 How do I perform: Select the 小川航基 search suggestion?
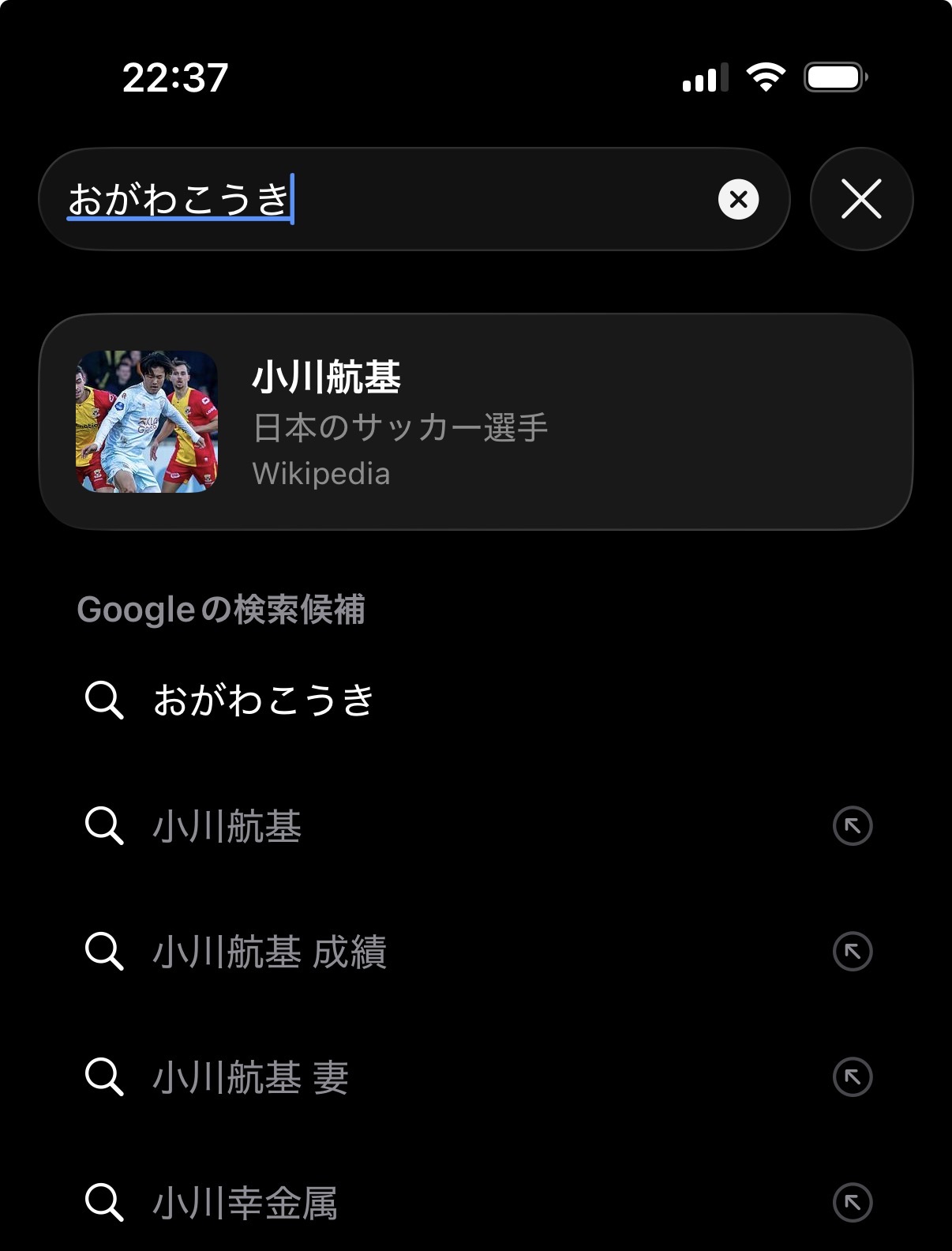(x=227, y=826)
